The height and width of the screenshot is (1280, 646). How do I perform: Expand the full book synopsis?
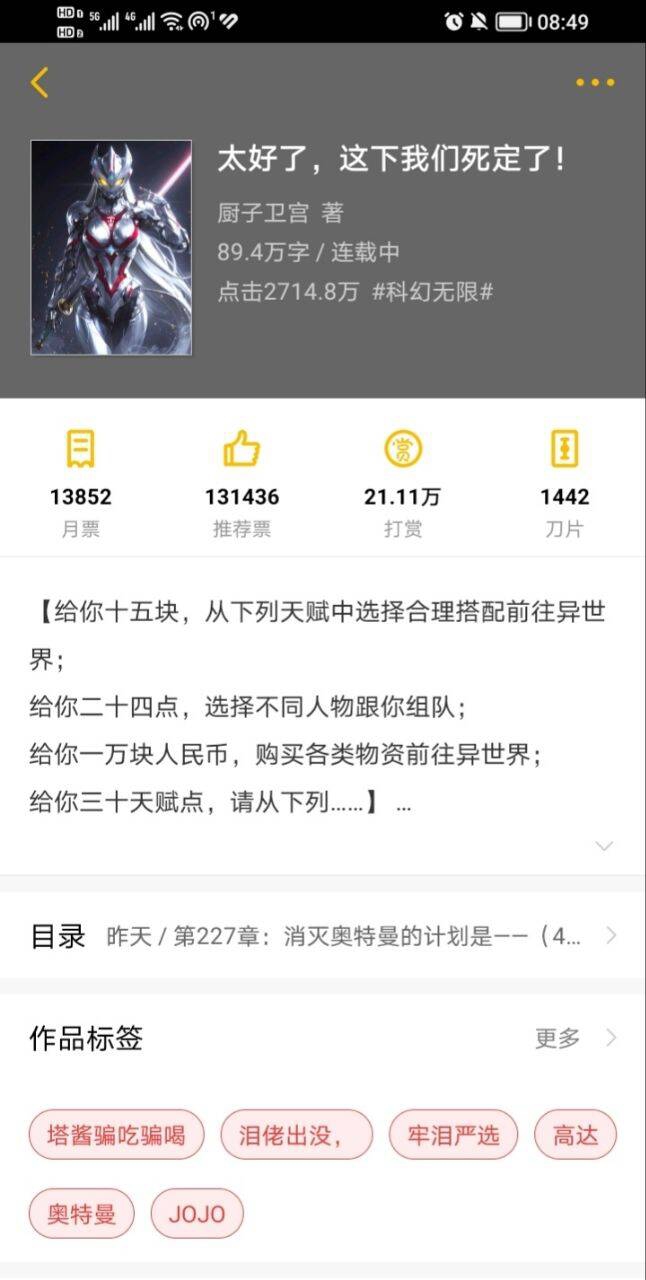pyautogui.click(x=603, y=846)
